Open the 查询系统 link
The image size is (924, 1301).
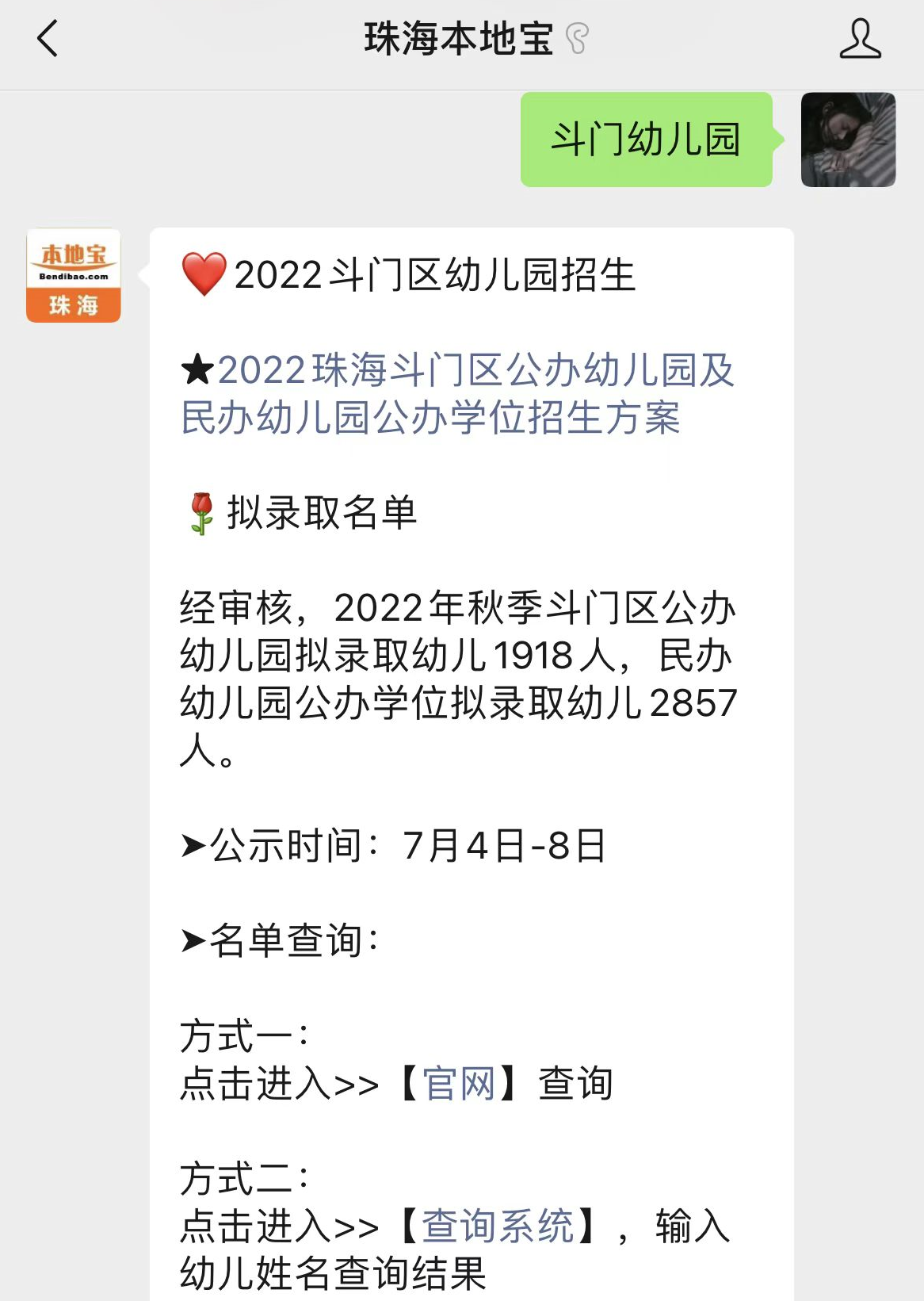coord(497,1226)
